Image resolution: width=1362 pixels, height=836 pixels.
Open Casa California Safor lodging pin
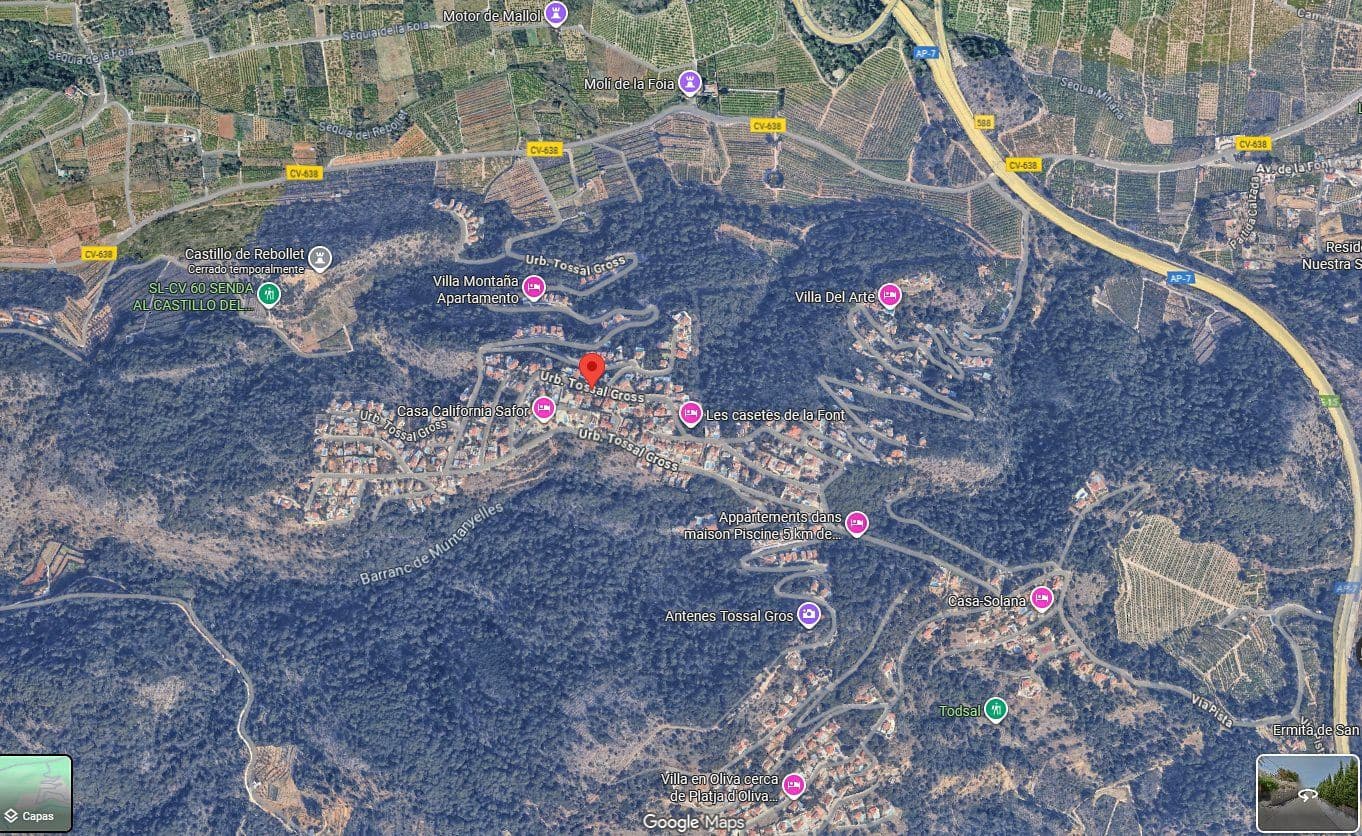[x=544, y=409]
